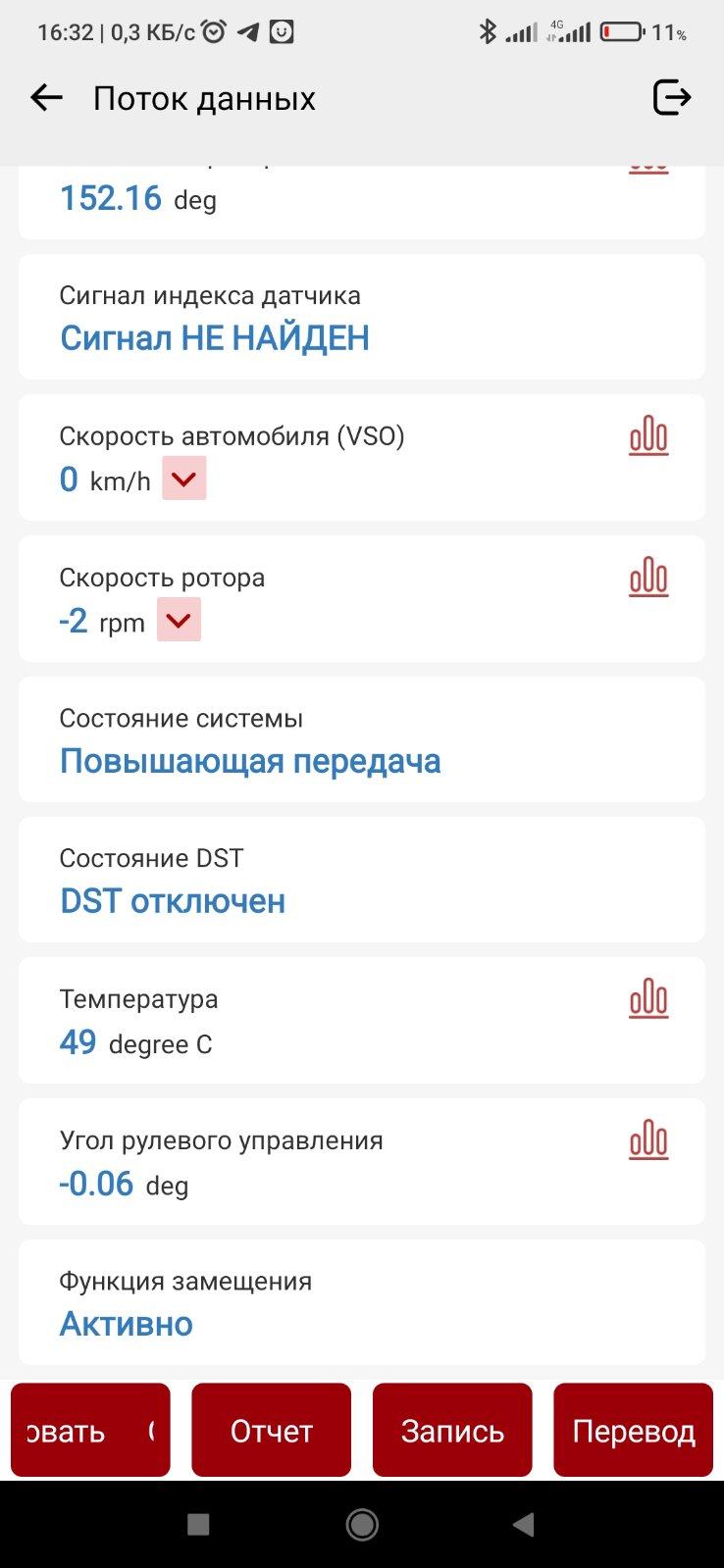Open the graph for Скорость ротора

[648, 577]
